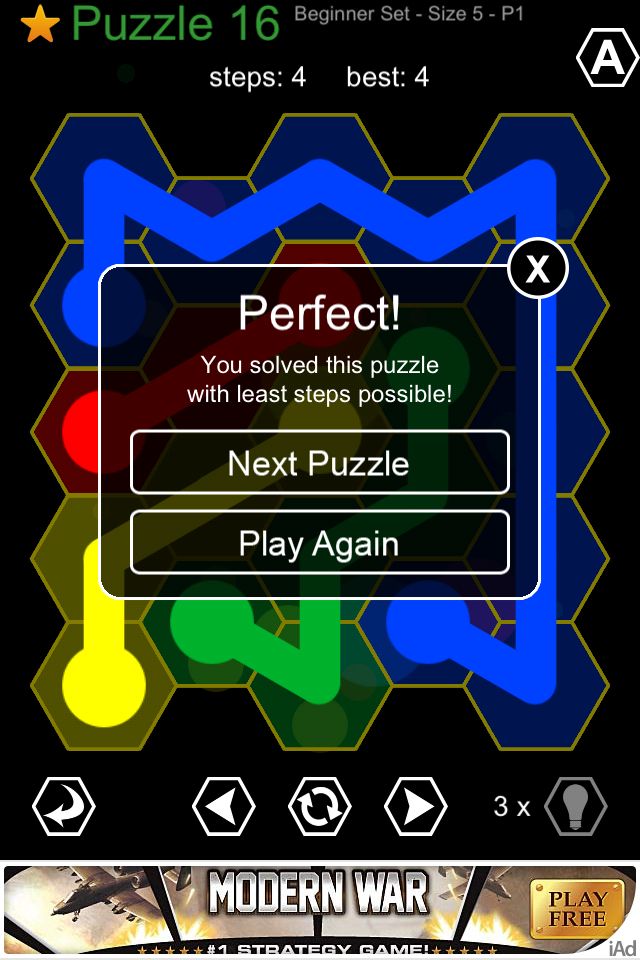Go to the Next Puzzle
The image size is (640, 960).
point(319,463)
